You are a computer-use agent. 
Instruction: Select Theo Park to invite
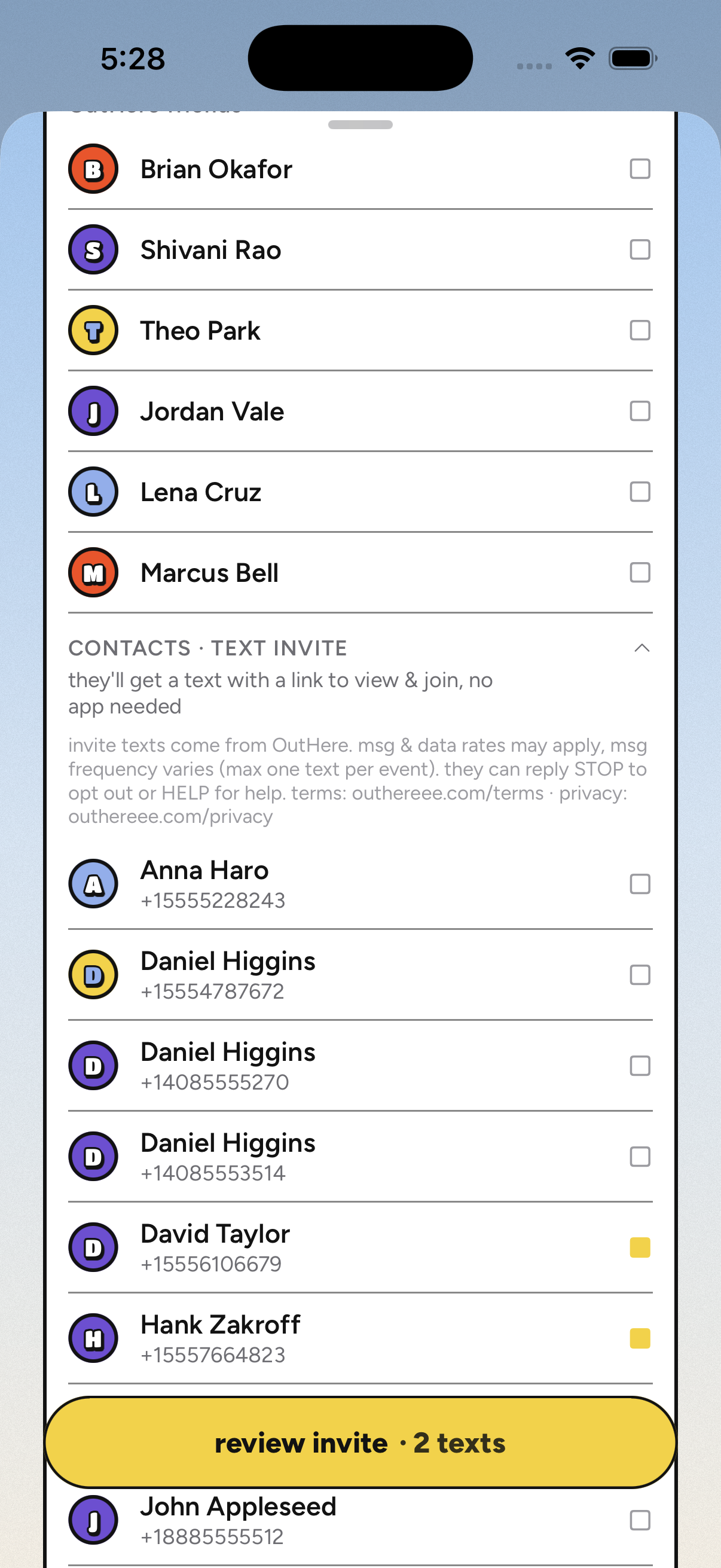pyautogui.click(x=640, y=331)
